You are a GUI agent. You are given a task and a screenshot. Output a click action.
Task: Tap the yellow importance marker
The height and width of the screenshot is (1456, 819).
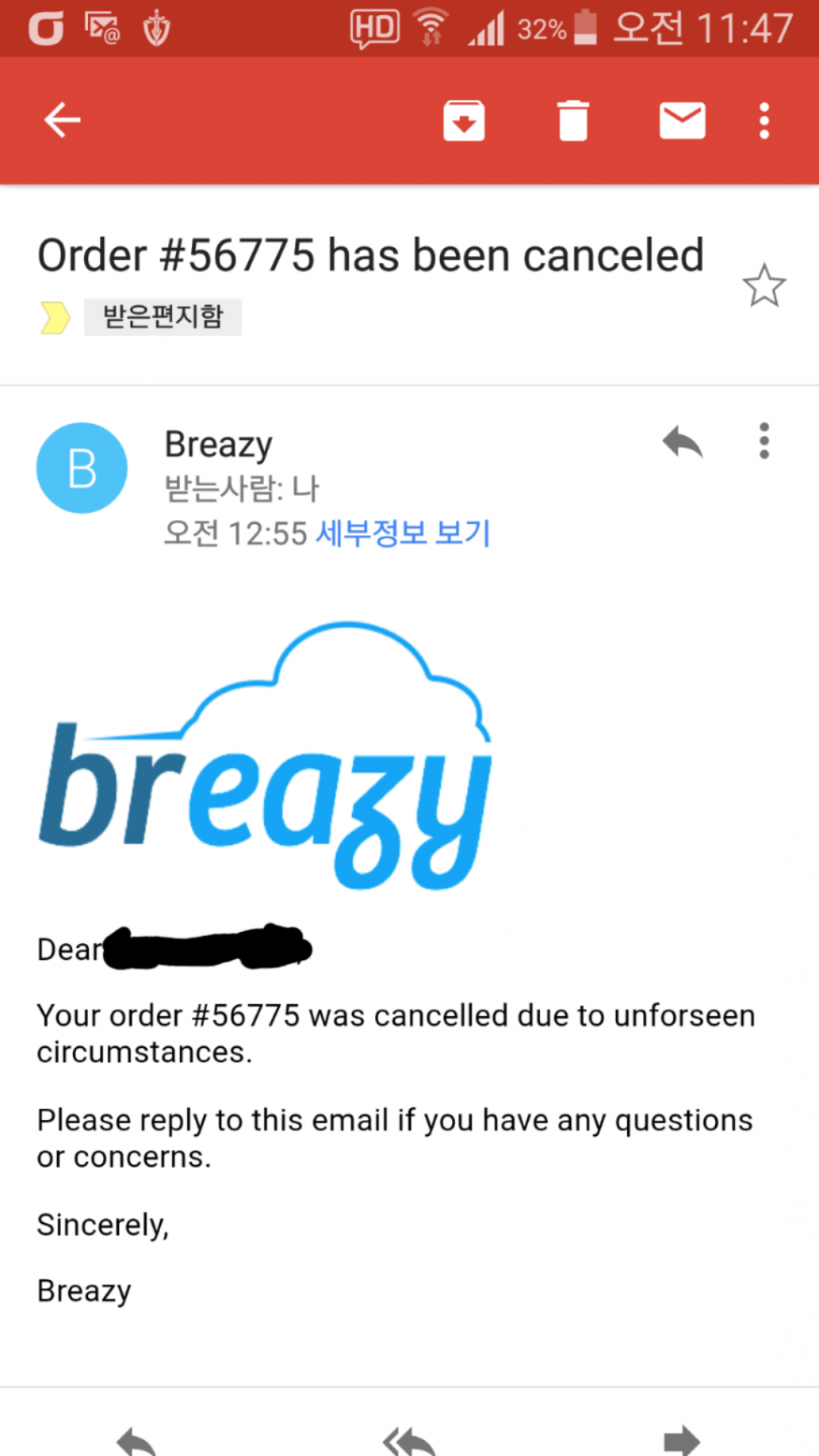pos(55,318)
